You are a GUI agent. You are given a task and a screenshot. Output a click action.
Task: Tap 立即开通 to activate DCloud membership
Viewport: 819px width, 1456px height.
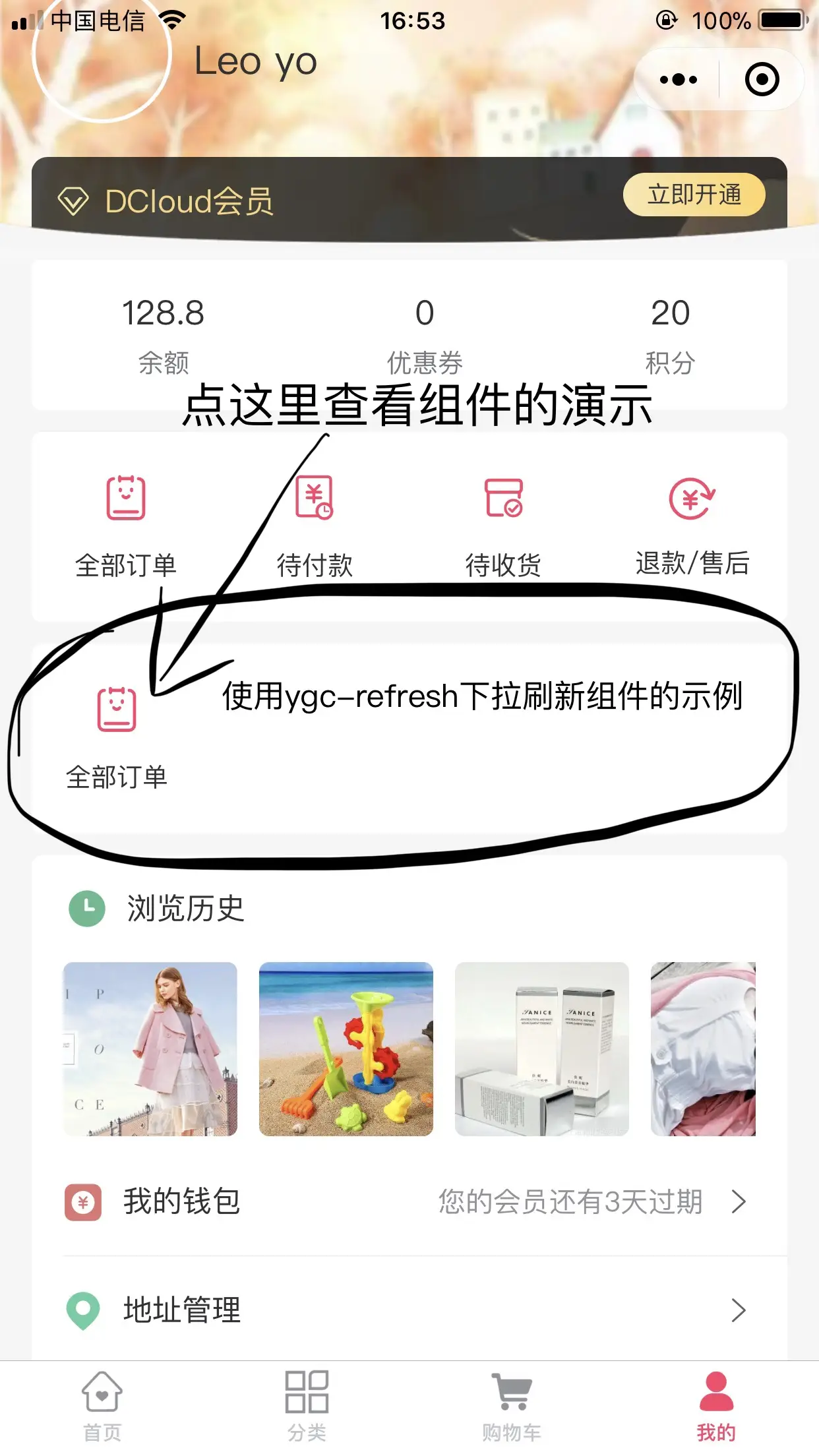(694, 195)
